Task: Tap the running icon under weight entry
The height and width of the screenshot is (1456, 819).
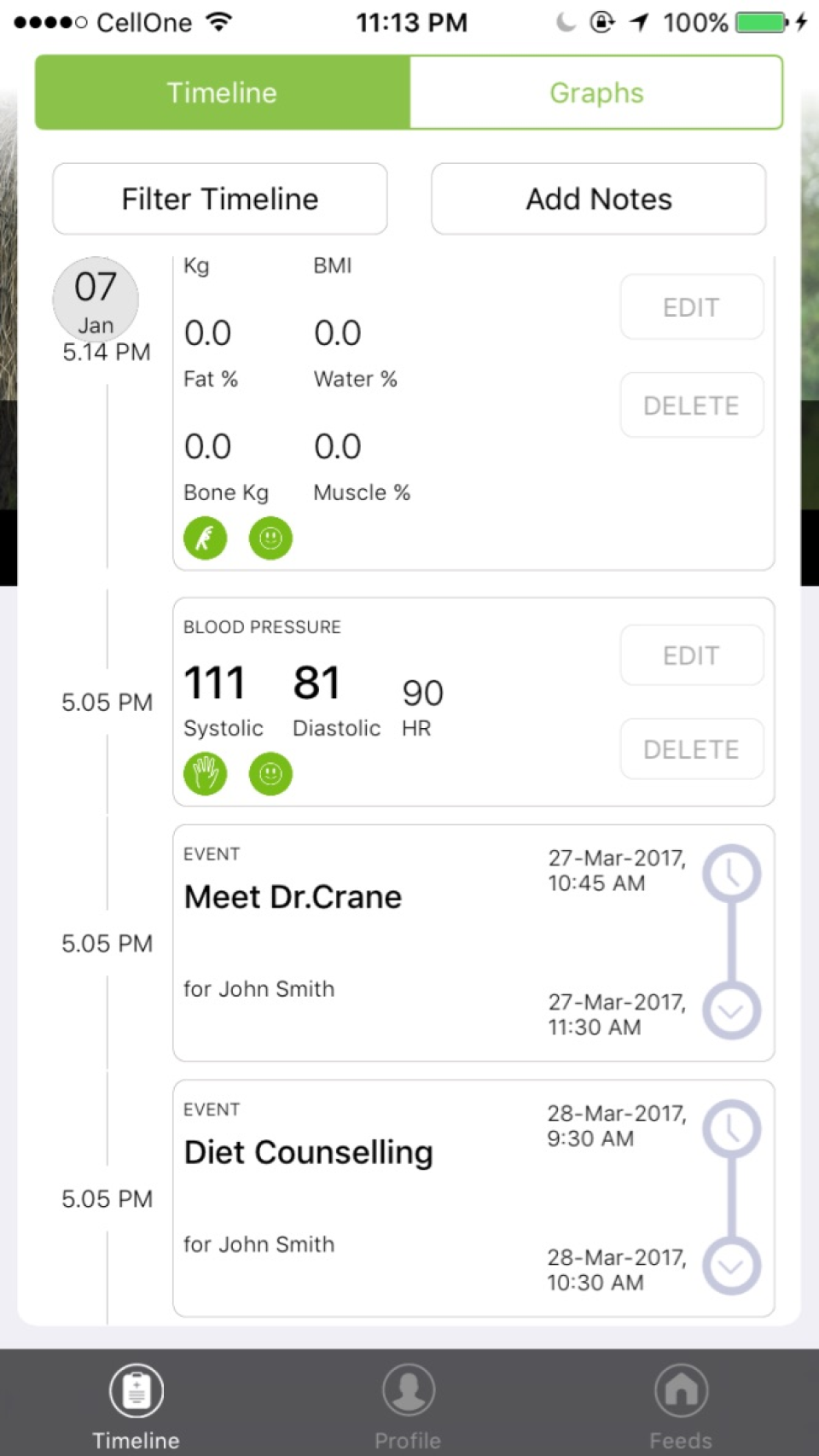Action: click(206, 539)
